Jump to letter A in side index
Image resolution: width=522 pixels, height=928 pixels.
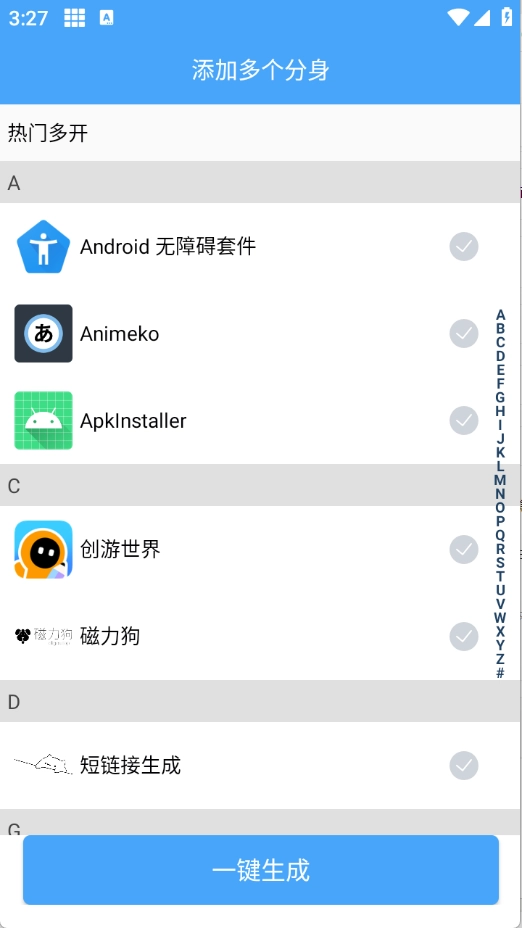(x=500, y=315)
